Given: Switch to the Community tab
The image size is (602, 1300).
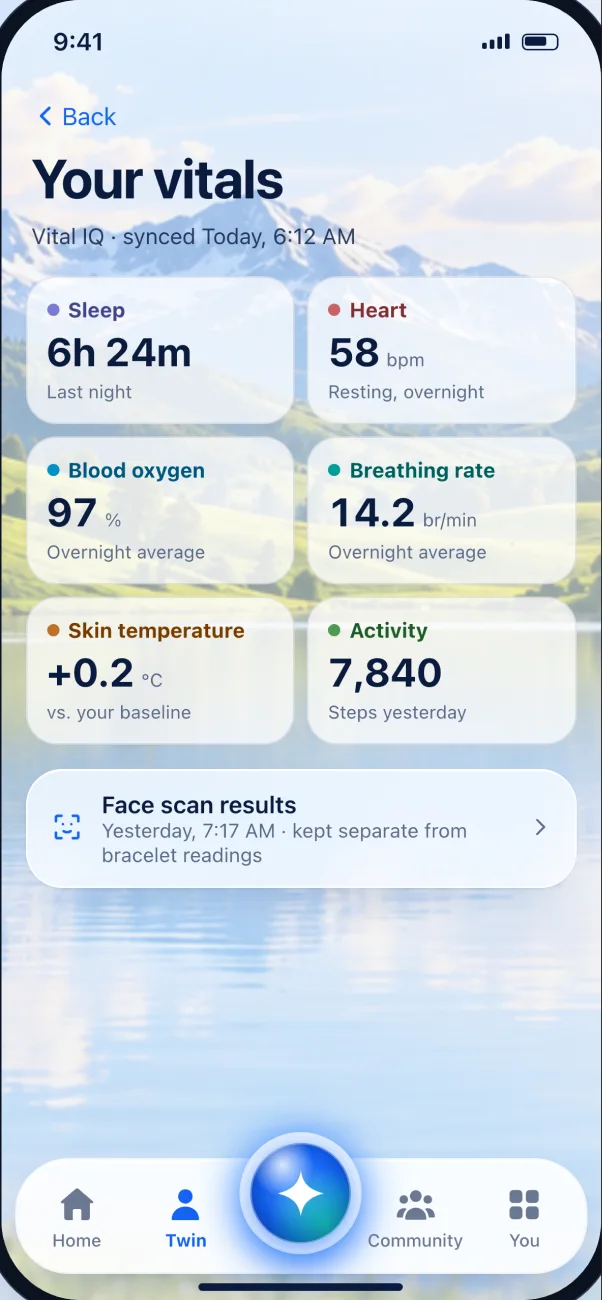Looking at the screenshot, I should click(x=415, y=1218).
